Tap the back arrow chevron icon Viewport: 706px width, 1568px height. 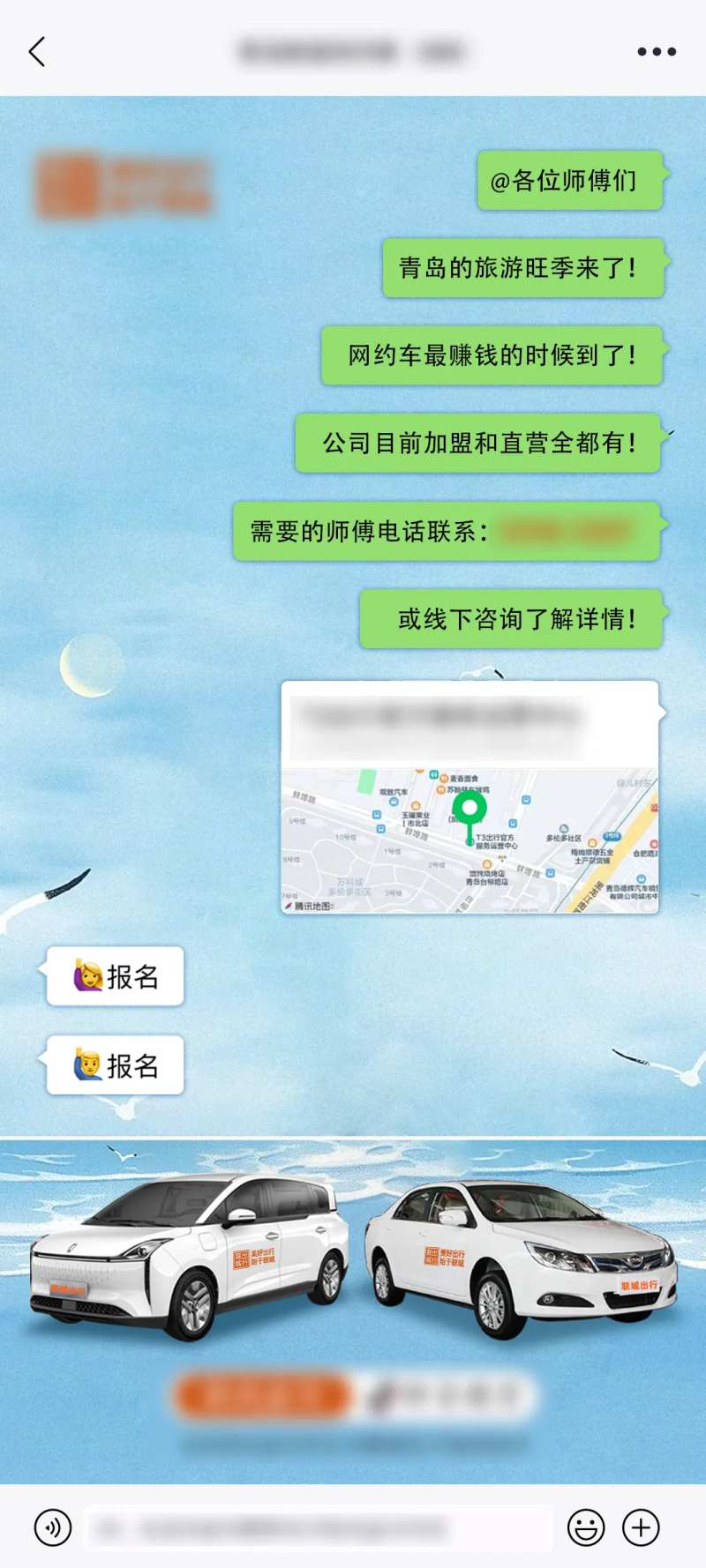[x=35, y=50]
